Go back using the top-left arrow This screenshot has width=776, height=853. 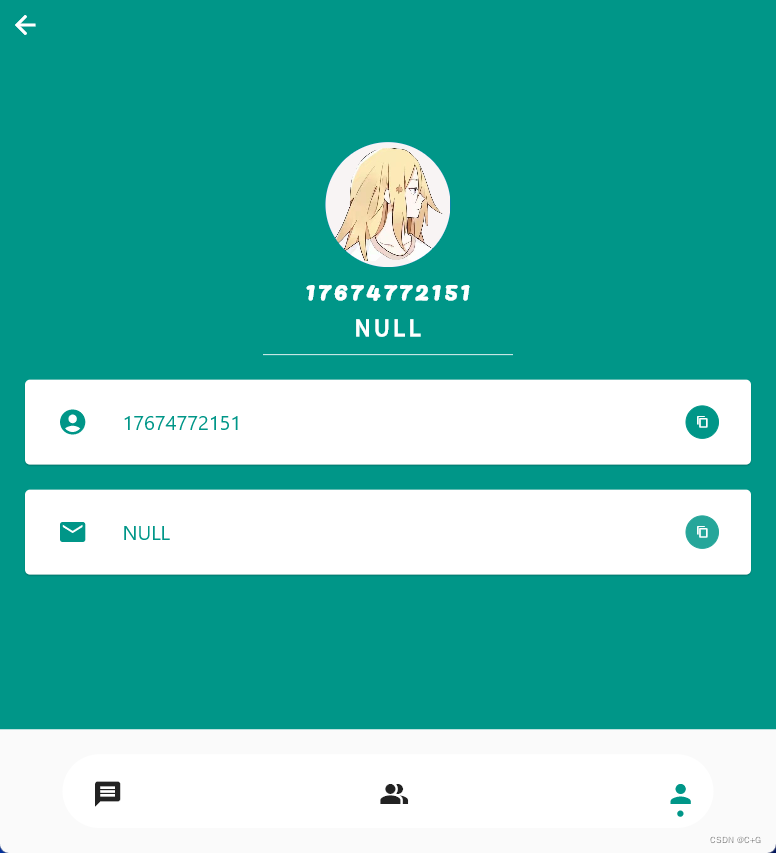coord(25,26)
